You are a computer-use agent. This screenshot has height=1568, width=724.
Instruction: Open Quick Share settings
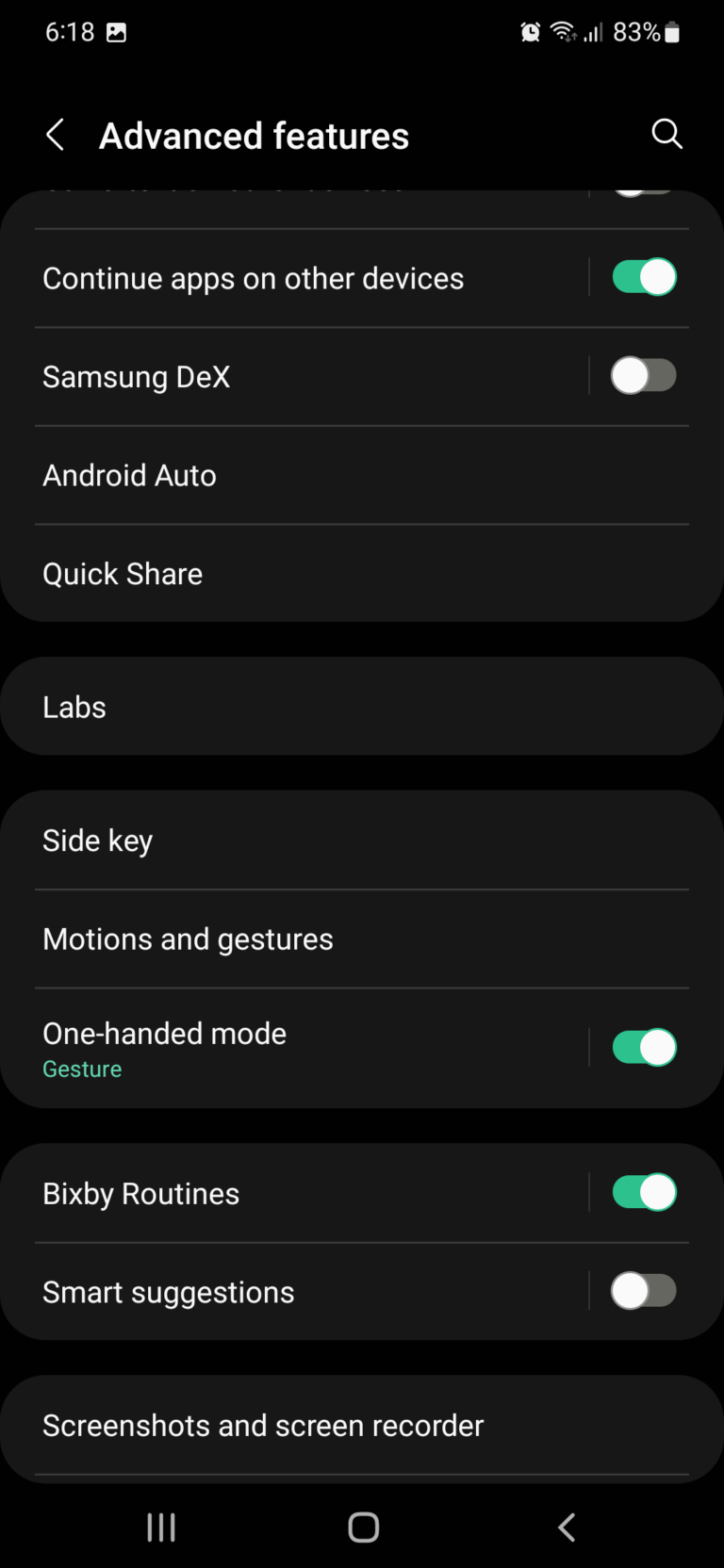123,573
